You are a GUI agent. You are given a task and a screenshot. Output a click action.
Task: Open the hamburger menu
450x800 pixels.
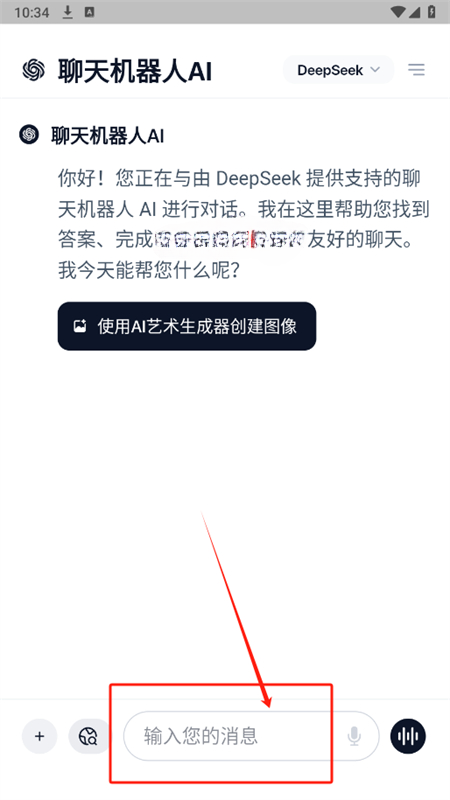coord(416,70)
